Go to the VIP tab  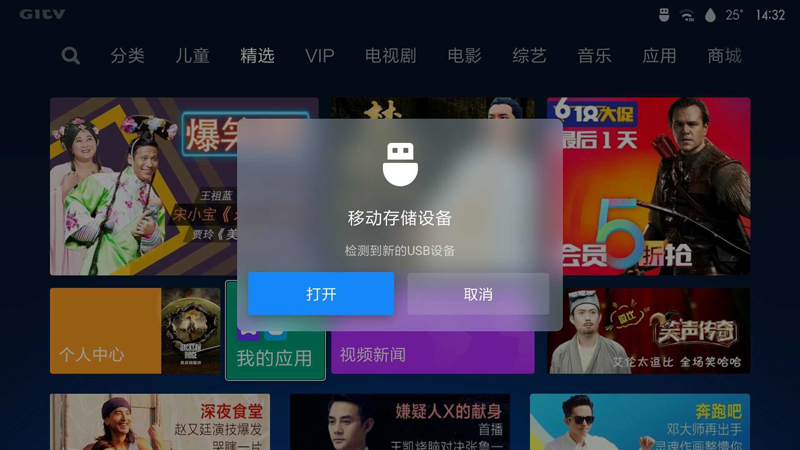click(320, 56)
